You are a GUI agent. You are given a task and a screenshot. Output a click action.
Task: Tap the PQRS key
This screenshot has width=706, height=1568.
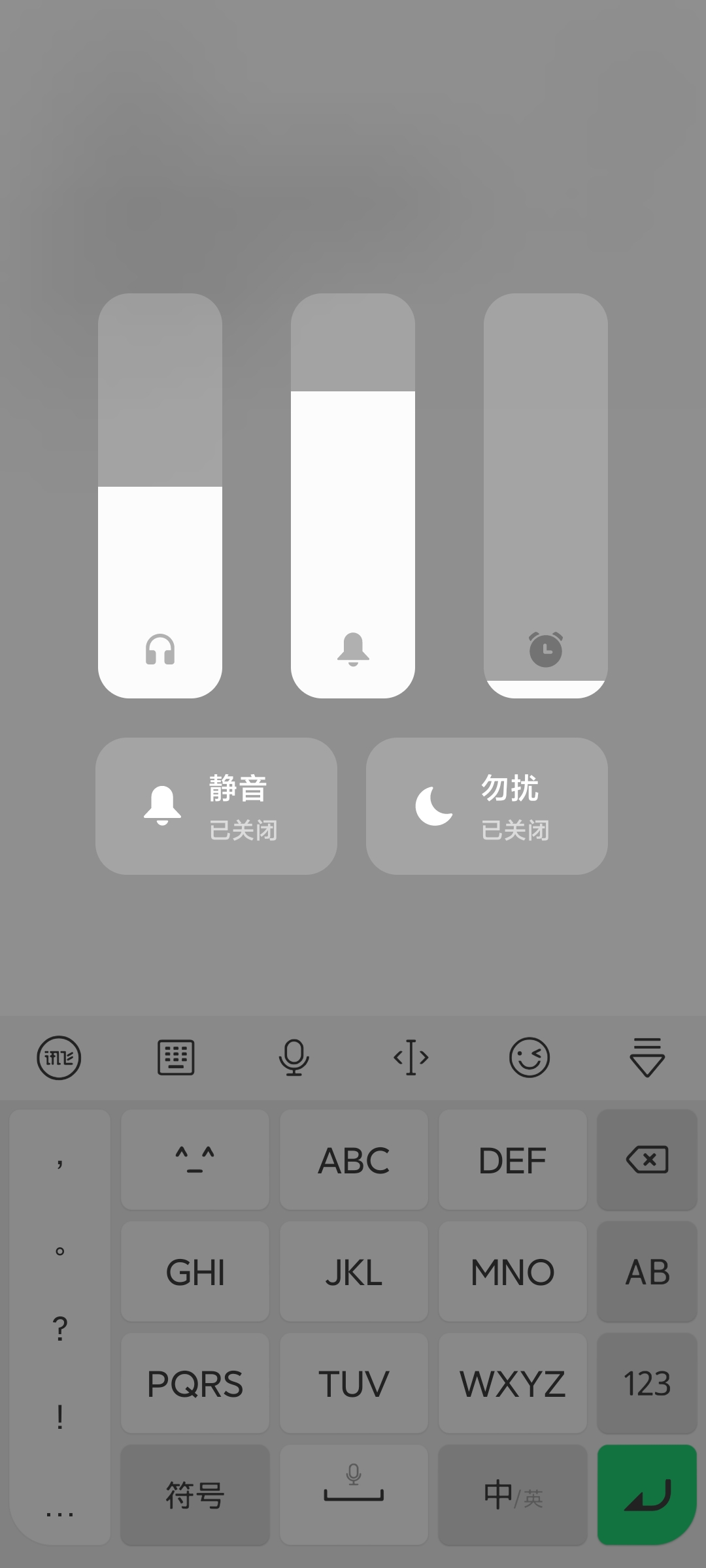point(195,1383)
